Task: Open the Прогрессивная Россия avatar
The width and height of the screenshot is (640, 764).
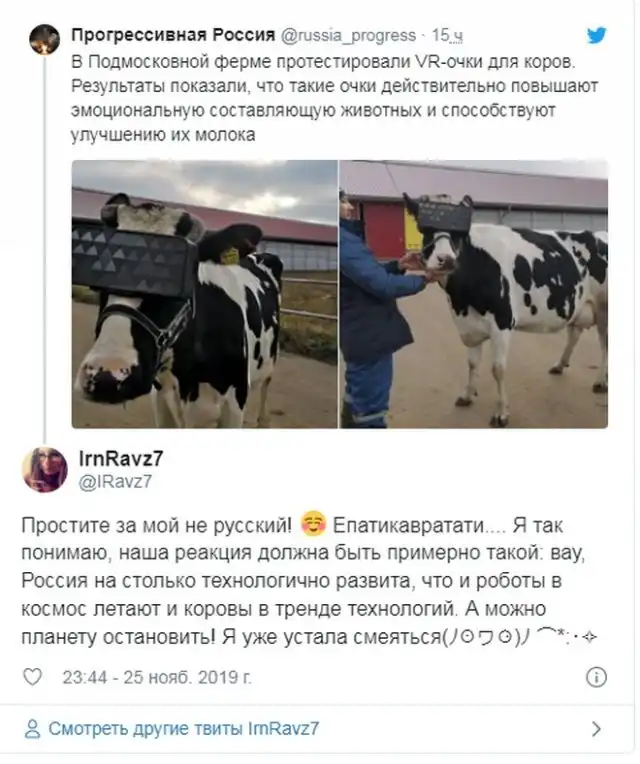Action: 44,39
